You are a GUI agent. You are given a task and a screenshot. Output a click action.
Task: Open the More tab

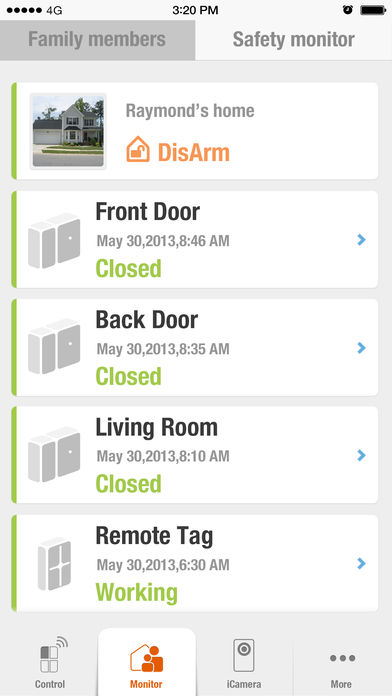tap(342, 662)
